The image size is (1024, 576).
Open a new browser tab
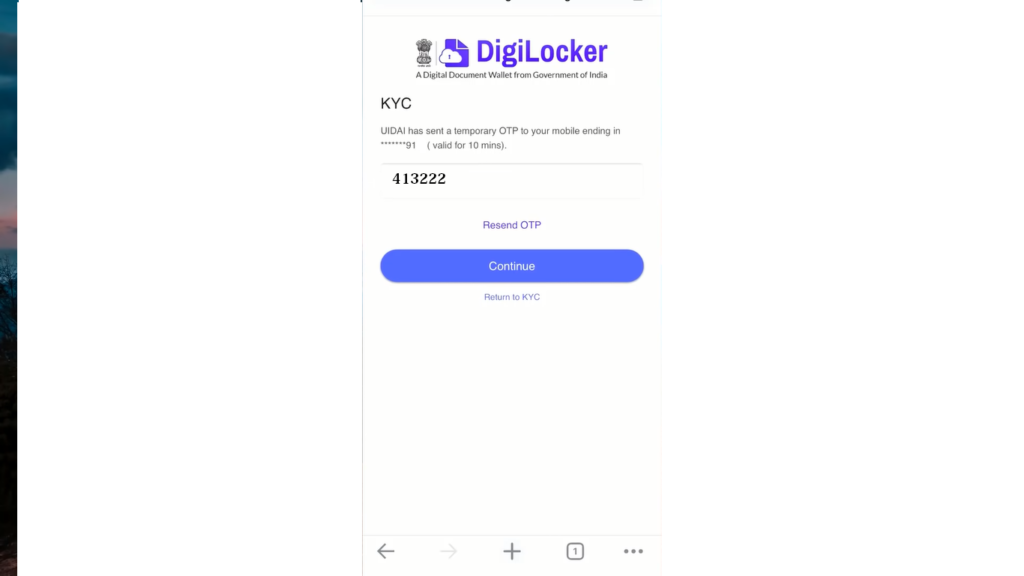pos(511,551)
